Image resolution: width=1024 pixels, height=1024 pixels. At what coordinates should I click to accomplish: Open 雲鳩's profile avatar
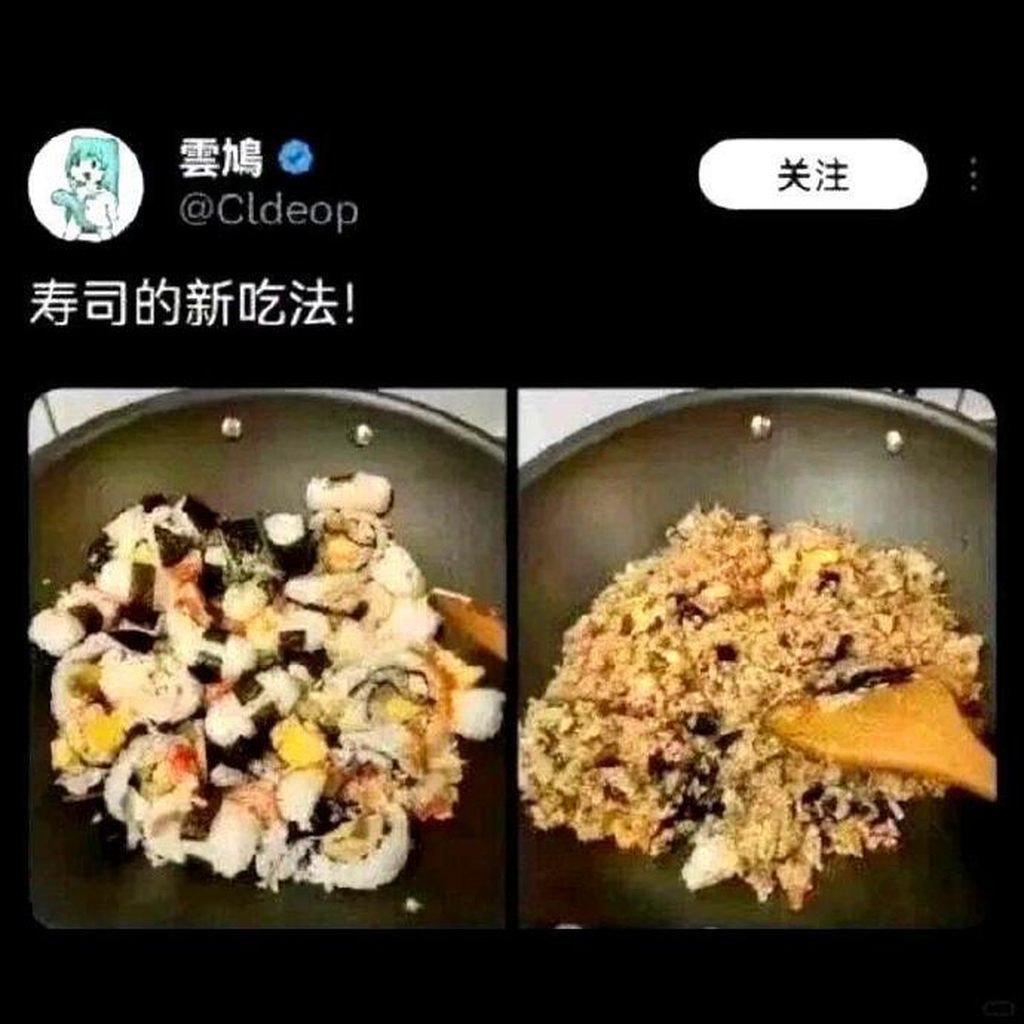pos(86,185)
